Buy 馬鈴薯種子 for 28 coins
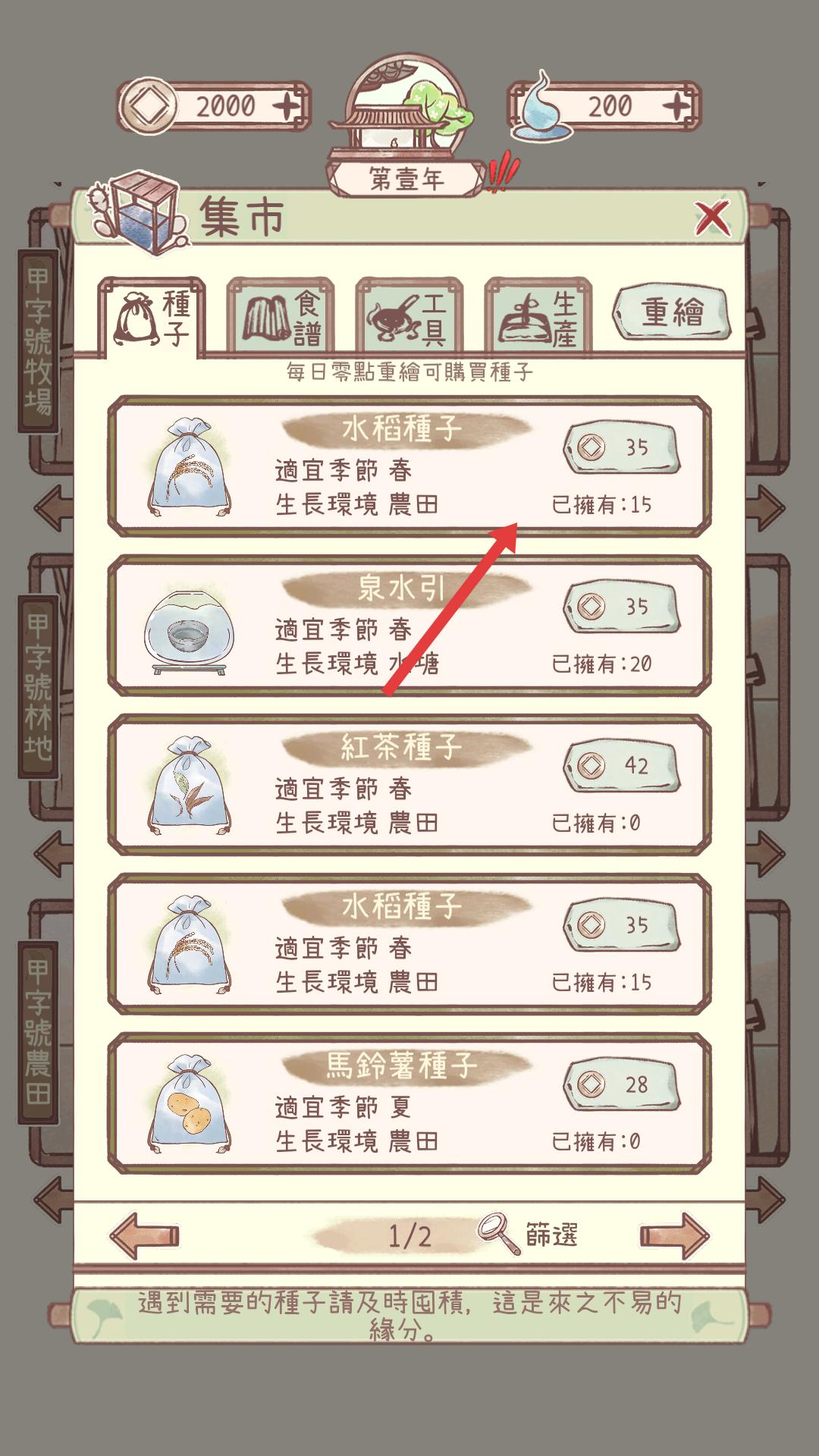 point(622,1084)
